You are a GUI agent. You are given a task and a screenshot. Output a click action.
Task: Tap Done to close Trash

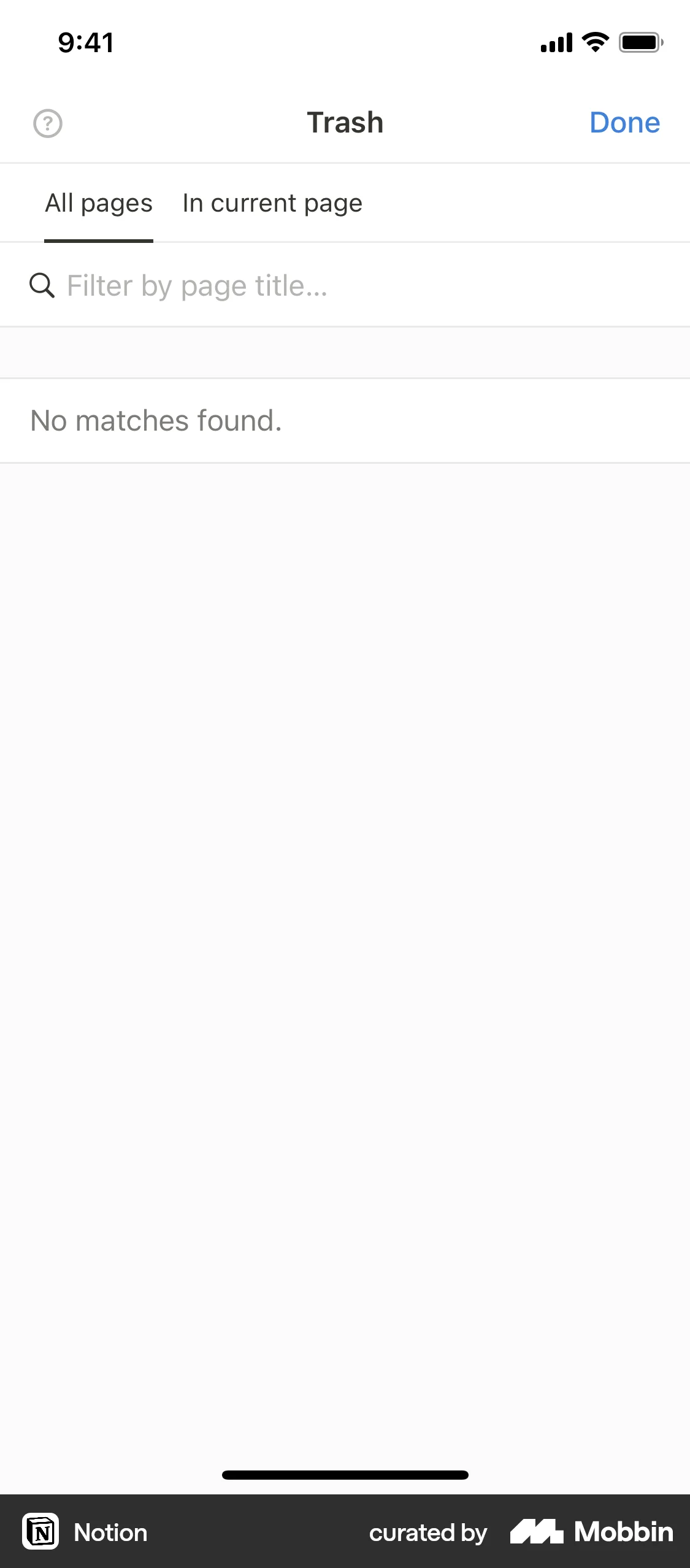tap(624, 123)
